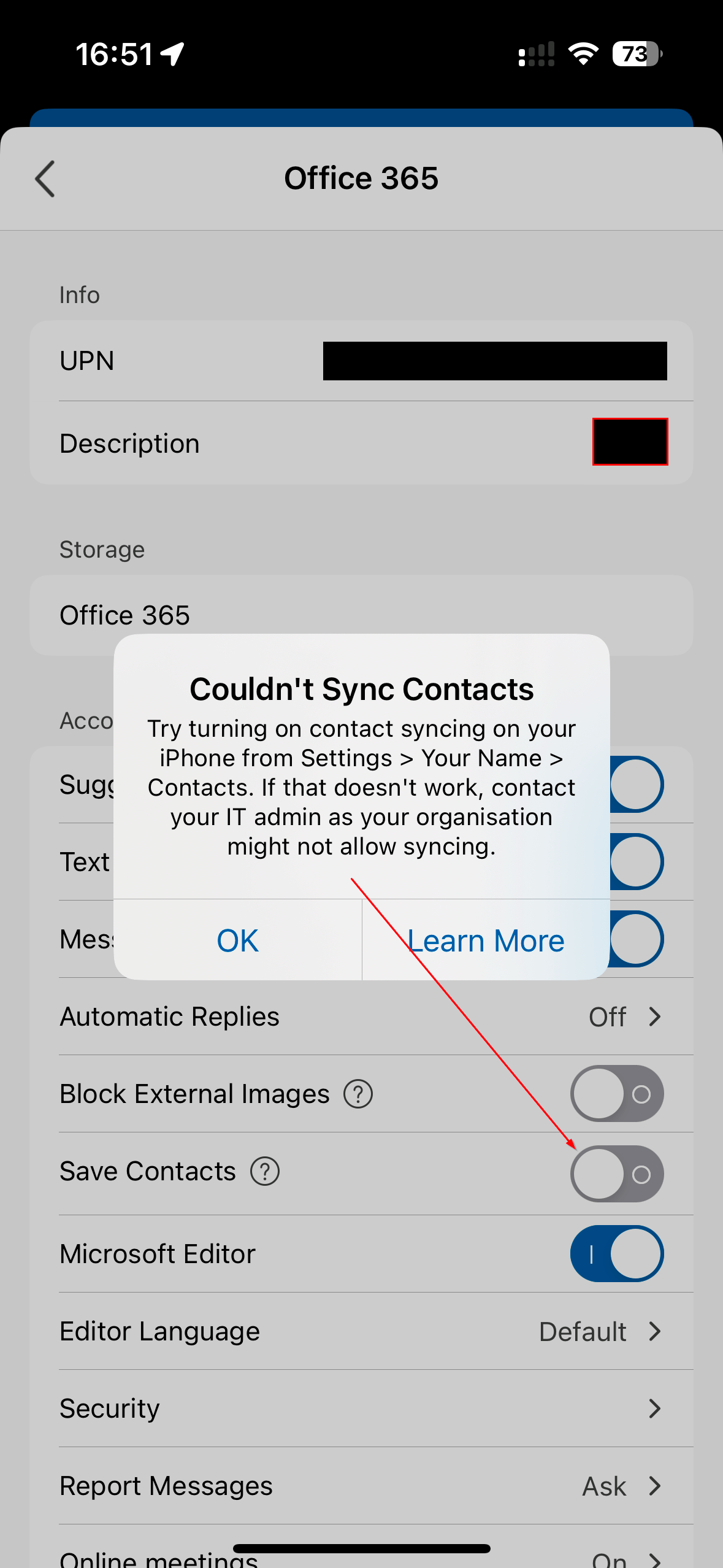The image size is (723, 1568).
Task: Show help for Save Contacts
Action: [x=265, y=1171]
